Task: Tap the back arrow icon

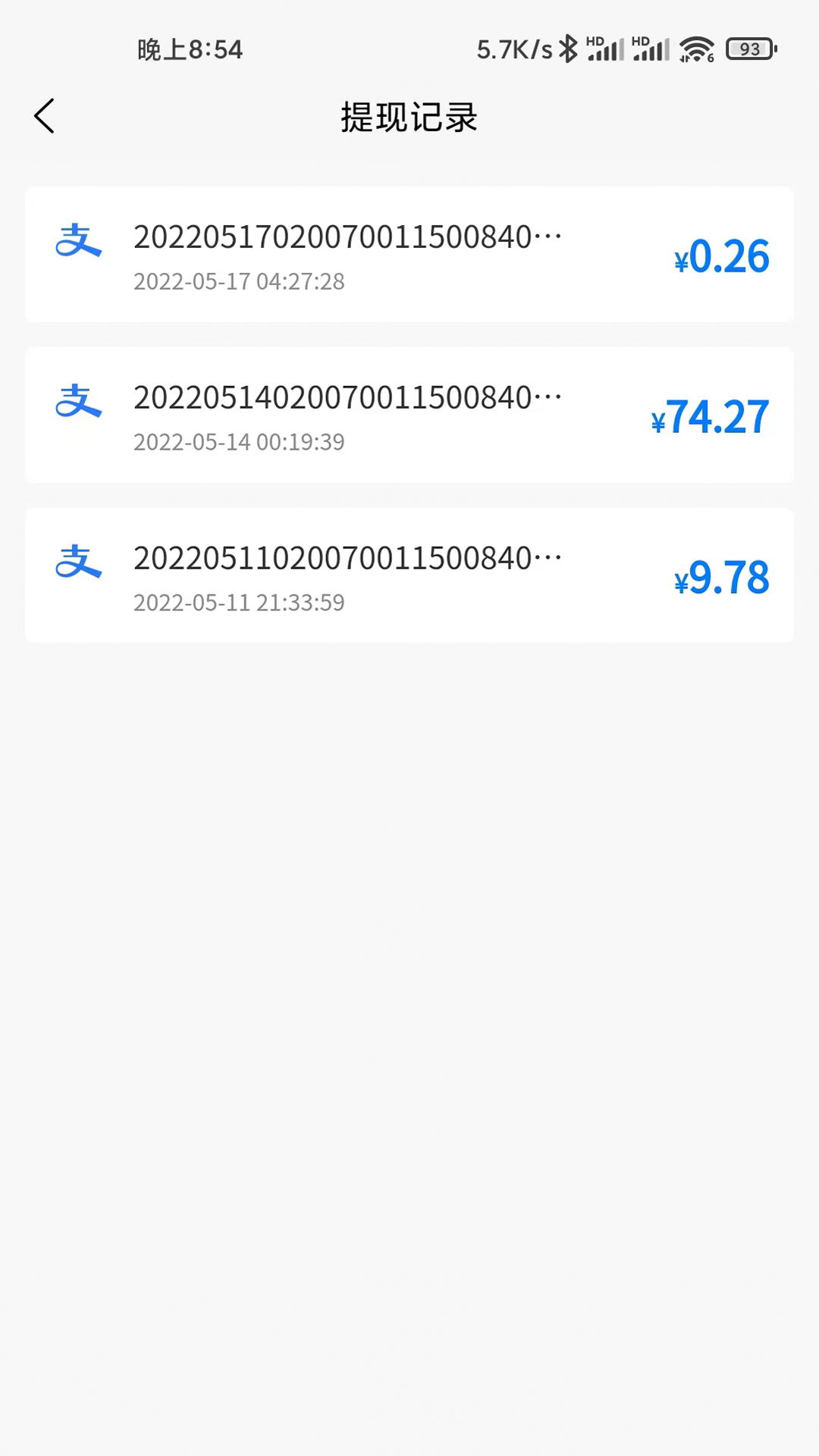Action: point(43,117)
